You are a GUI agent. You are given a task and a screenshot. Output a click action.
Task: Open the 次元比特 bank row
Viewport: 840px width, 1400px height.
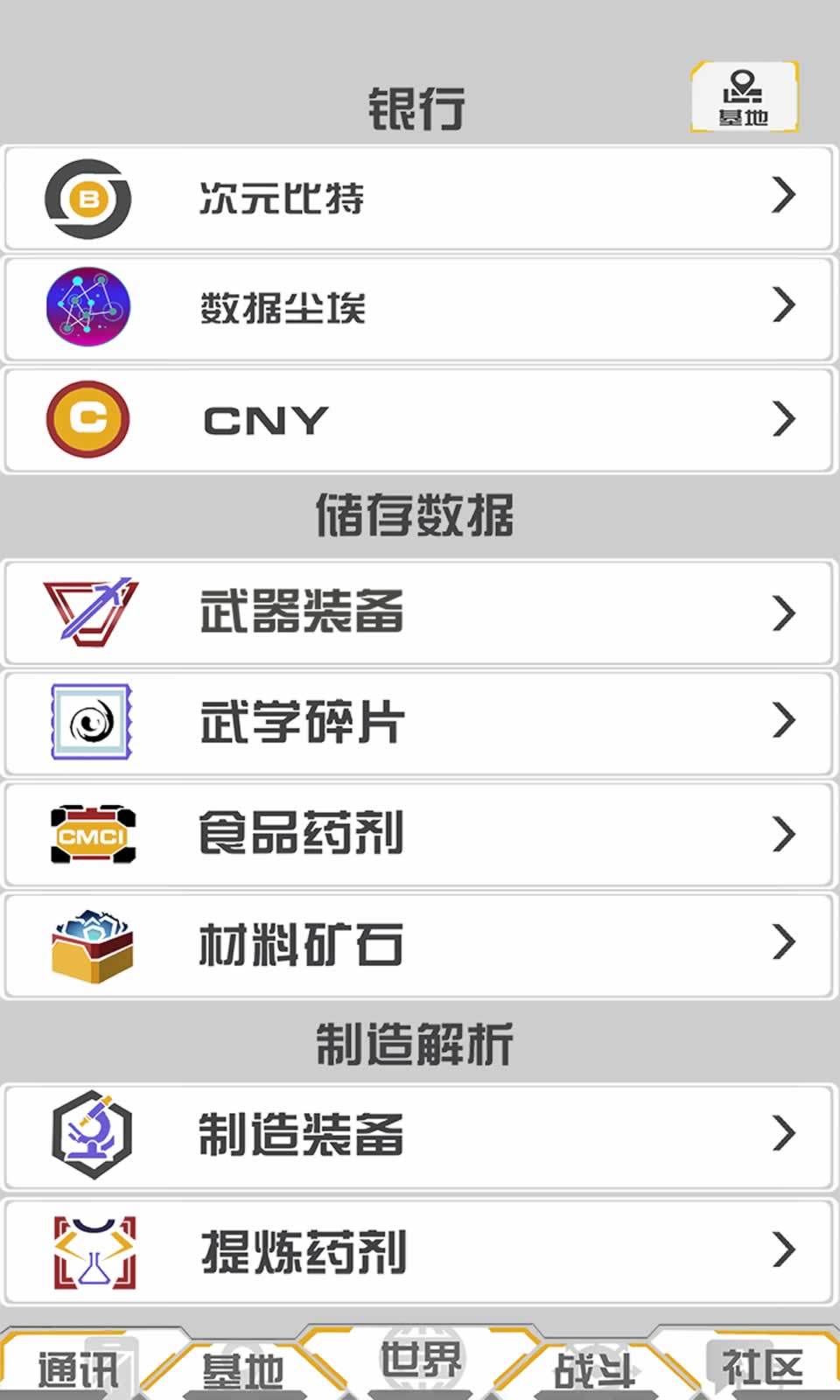coord(418,198)
